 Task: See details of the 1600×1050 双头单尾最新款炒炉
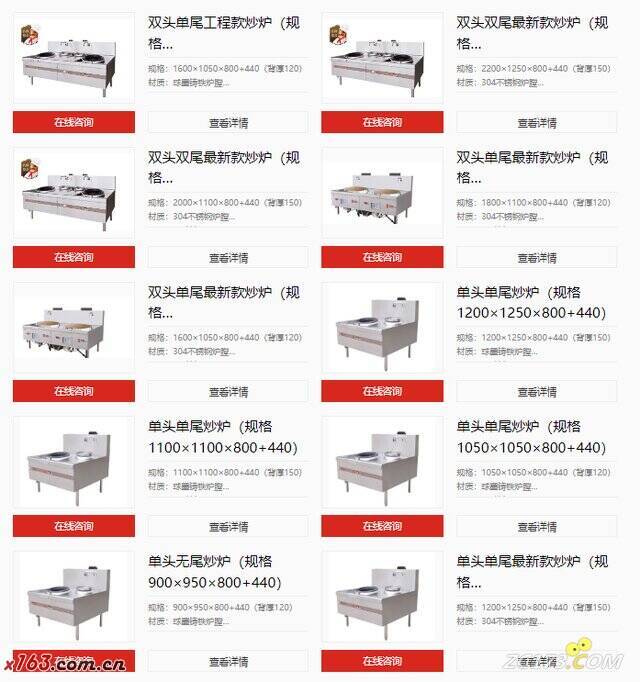coord(228,391)
